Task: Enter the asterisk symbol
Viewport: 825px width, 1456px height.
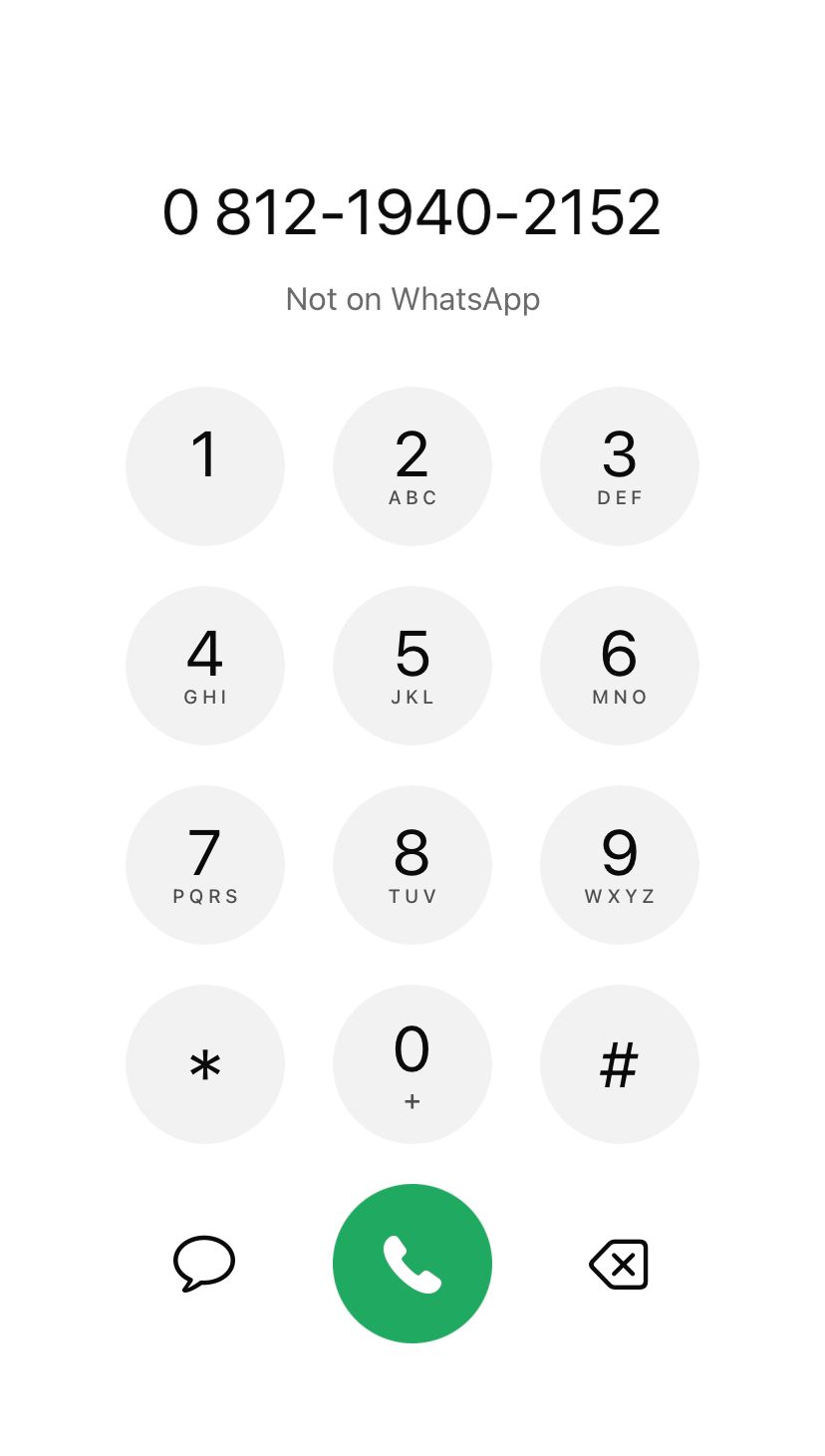Action: pos(205,1064)
